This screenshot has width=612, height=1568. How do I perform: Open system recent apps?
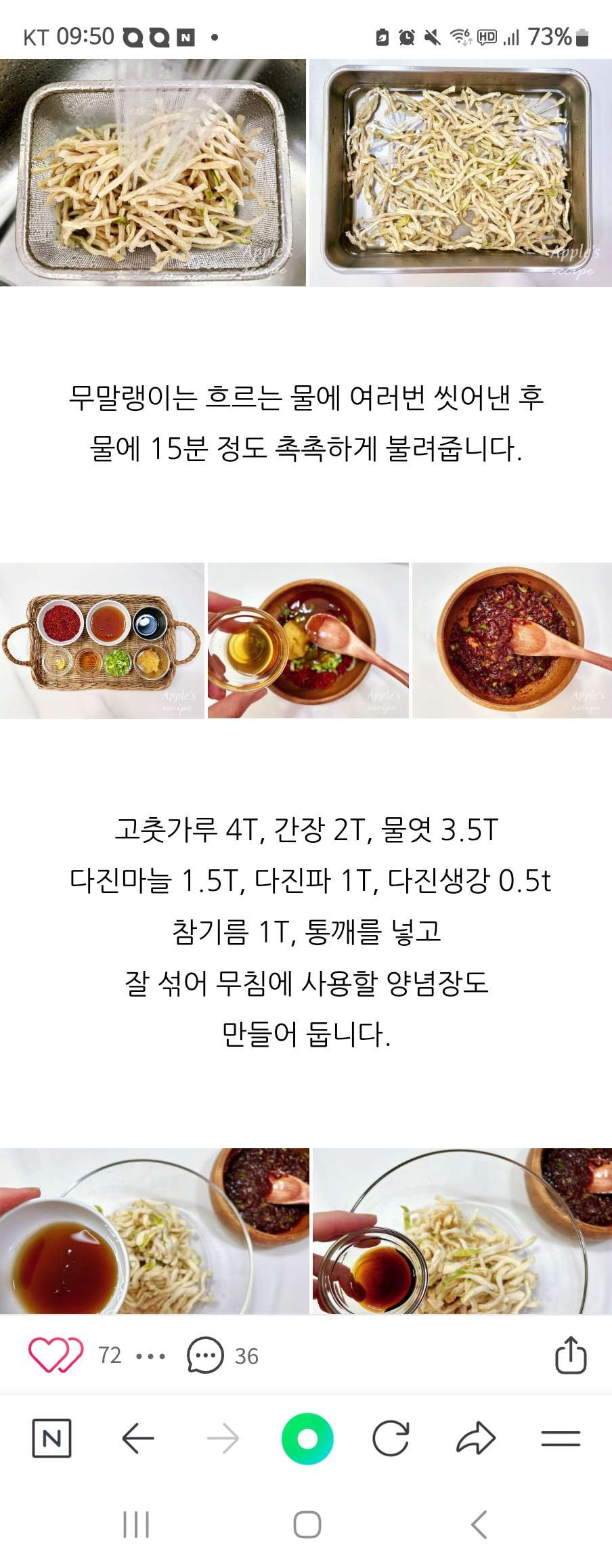pyautogui.click(x=136, y=1525)
